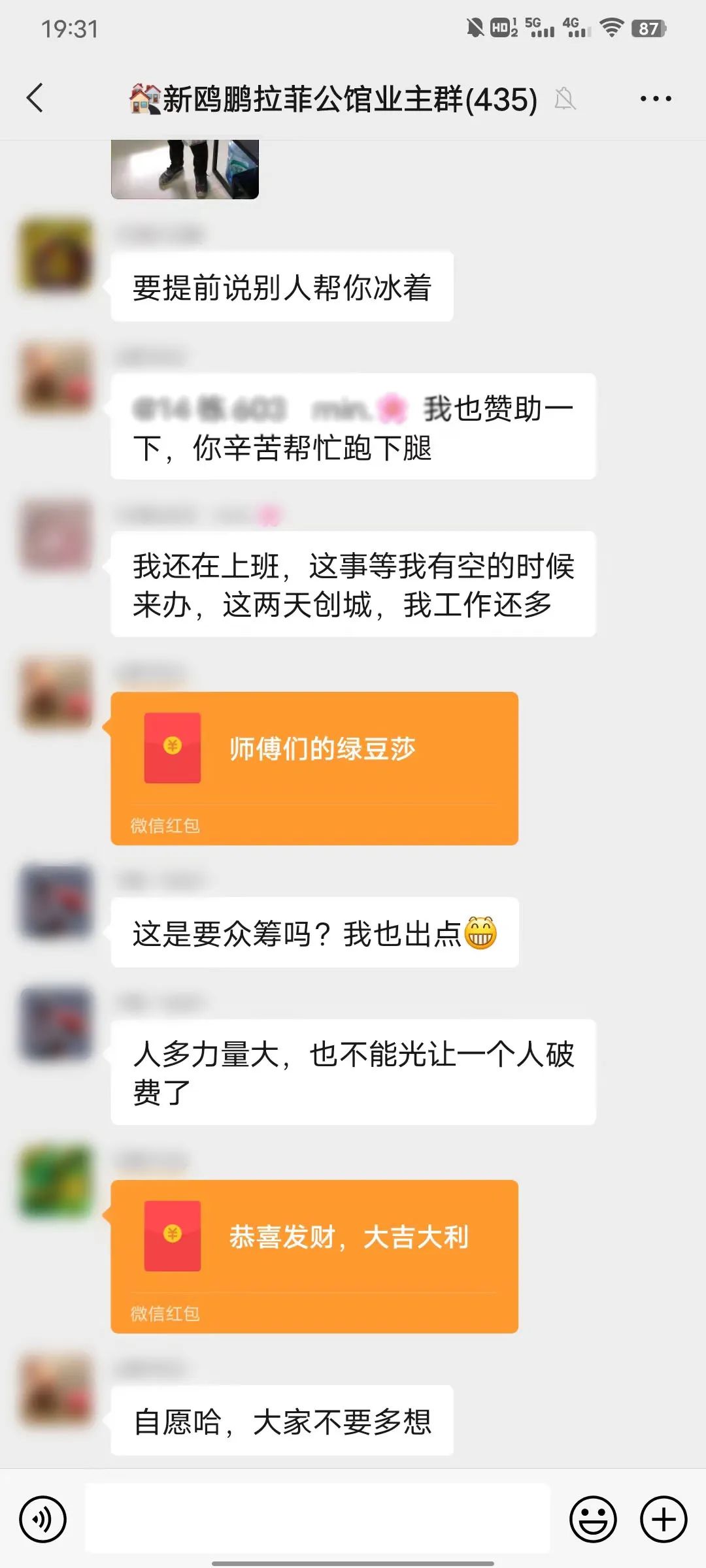Open avatar beside 这是要众筹吗 message

(x=56, y=900)
